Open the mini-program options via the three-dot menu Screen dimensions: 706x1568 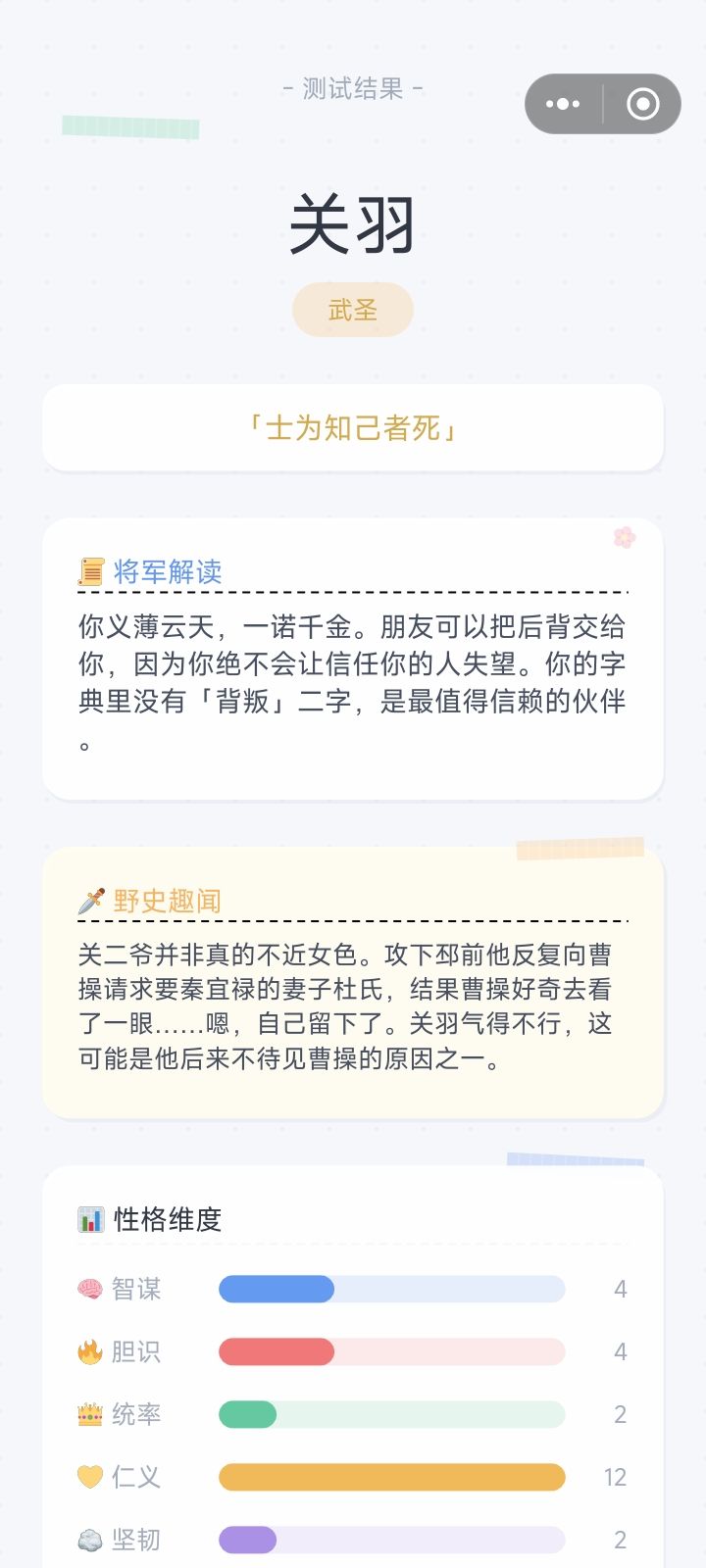tap(563, 103)
